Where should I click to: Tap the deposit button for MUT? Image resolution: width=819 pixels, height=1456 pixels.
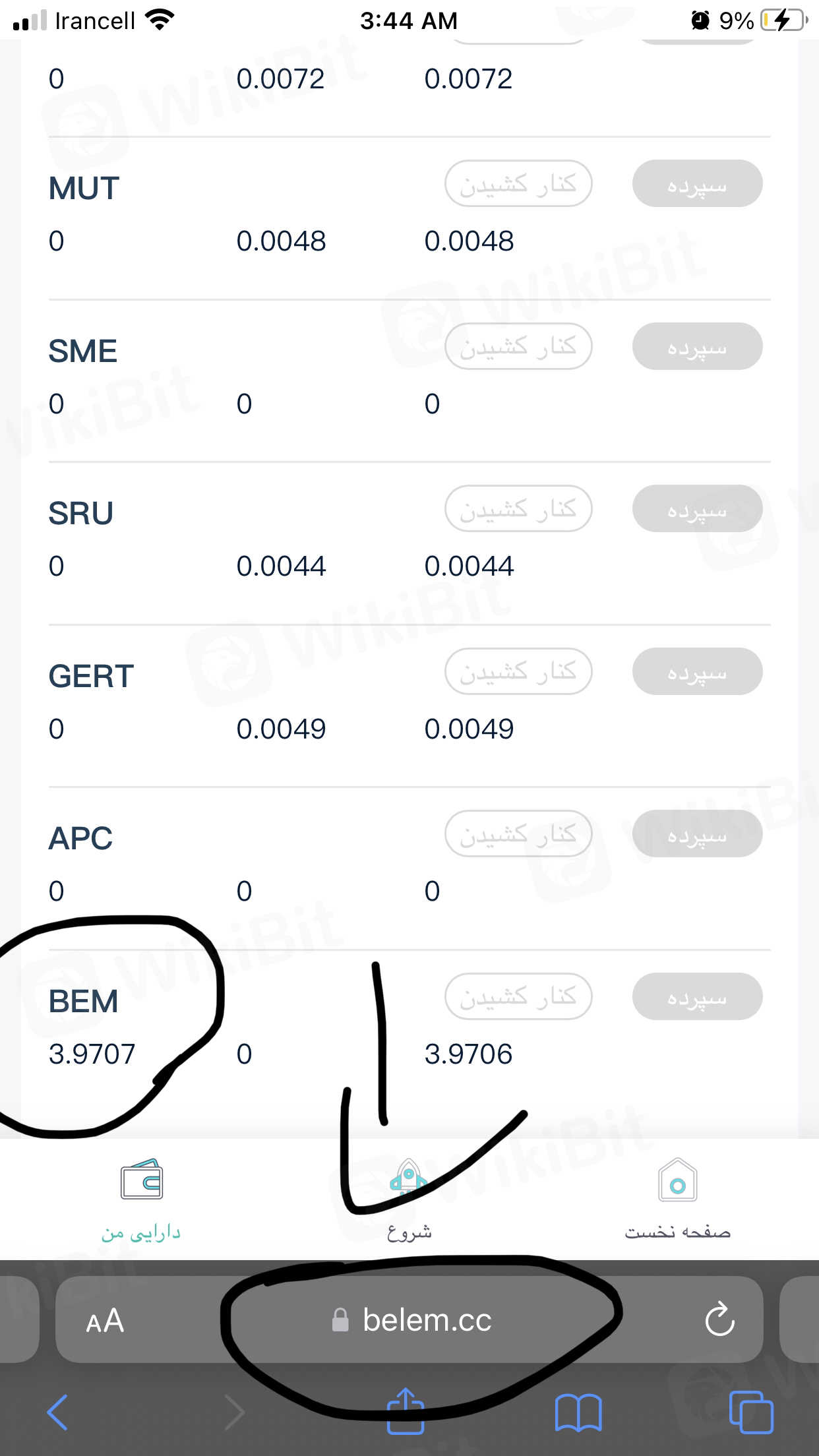(x=697, y=183)
